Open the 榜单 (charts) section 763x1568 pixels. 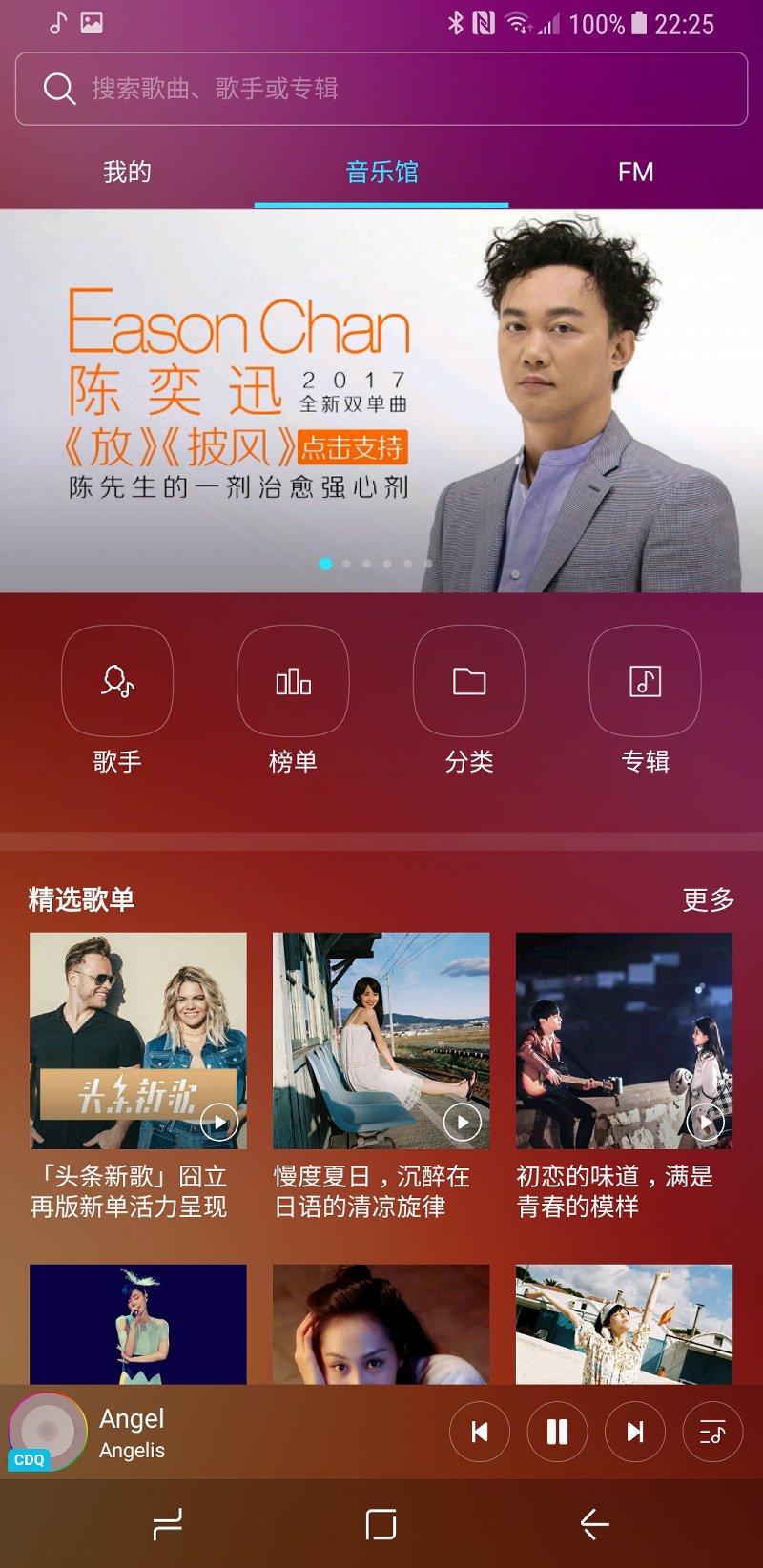click(293, 682)
